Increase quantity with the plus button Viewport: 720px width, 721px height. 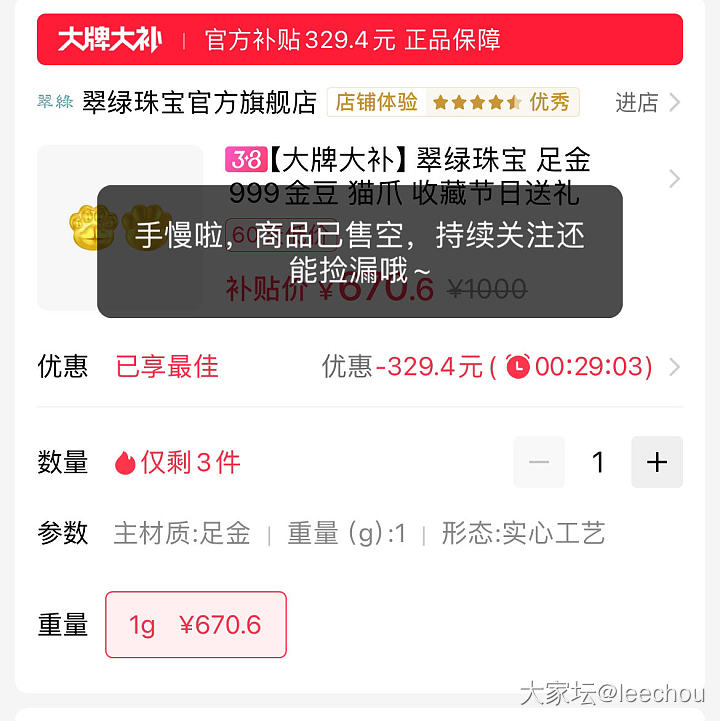[x=656, y=462]
